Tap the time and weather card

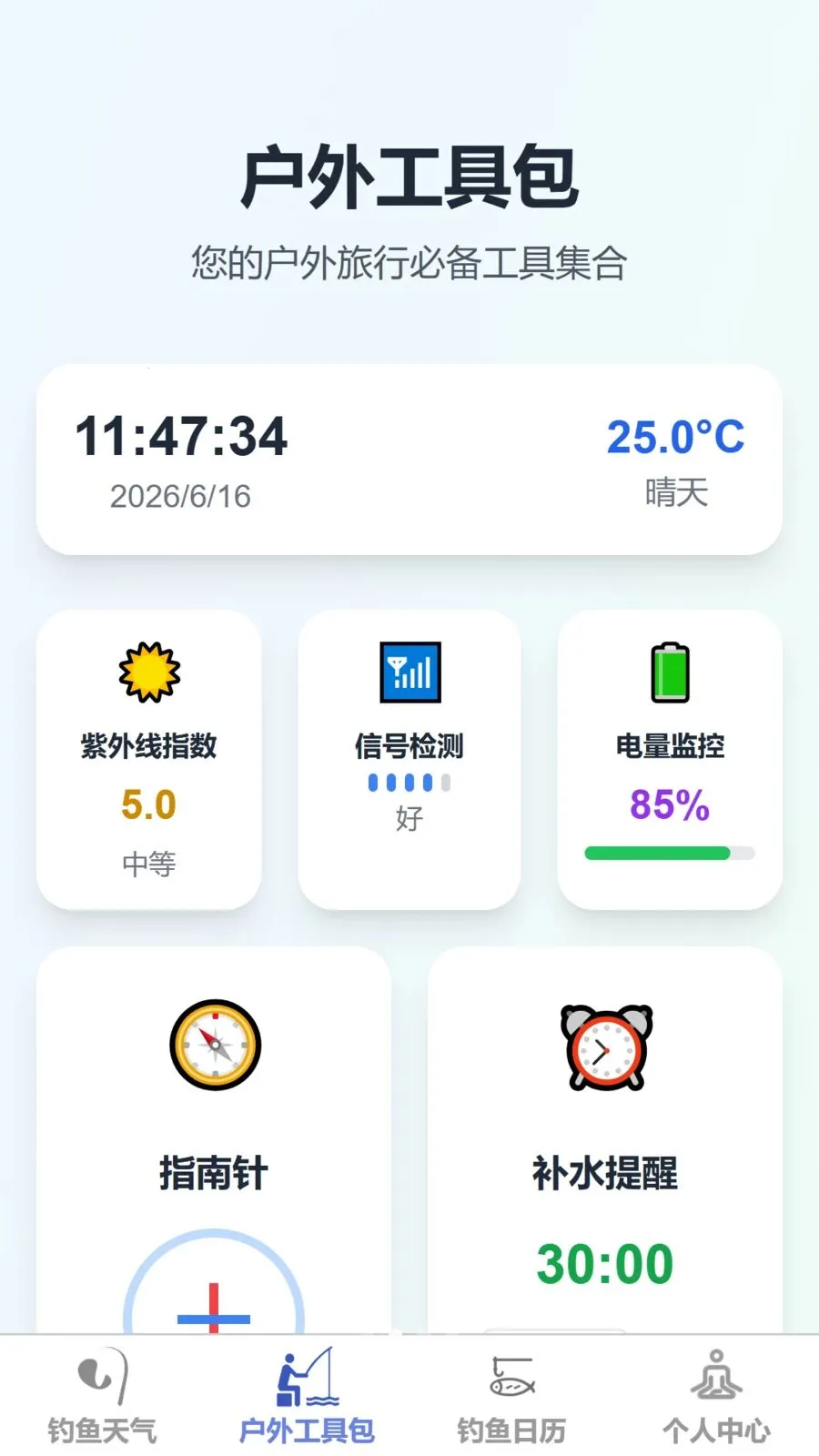coord(409,460)
